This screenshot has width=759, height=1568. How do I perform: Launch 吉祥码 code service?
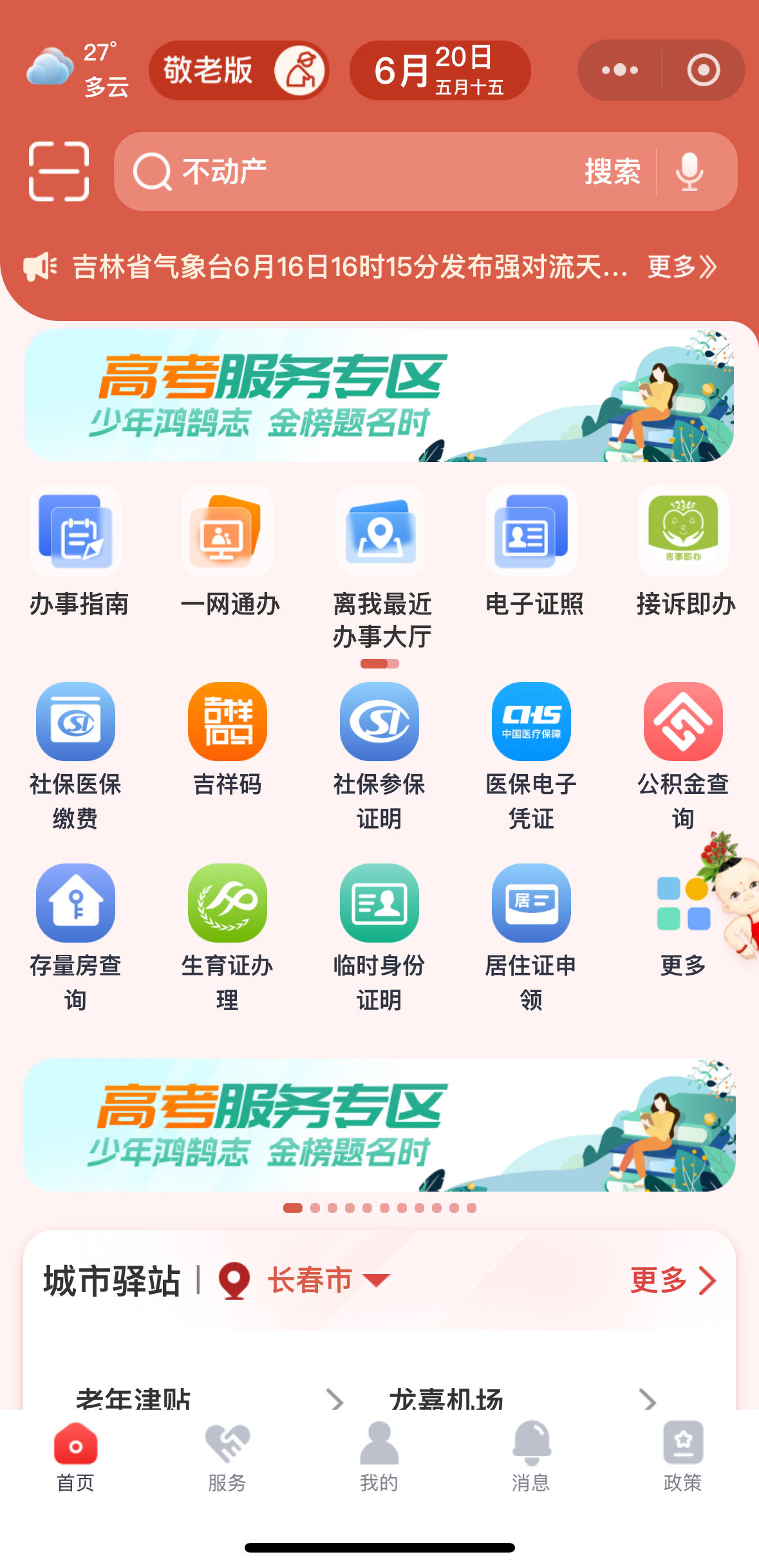point(227,740)
